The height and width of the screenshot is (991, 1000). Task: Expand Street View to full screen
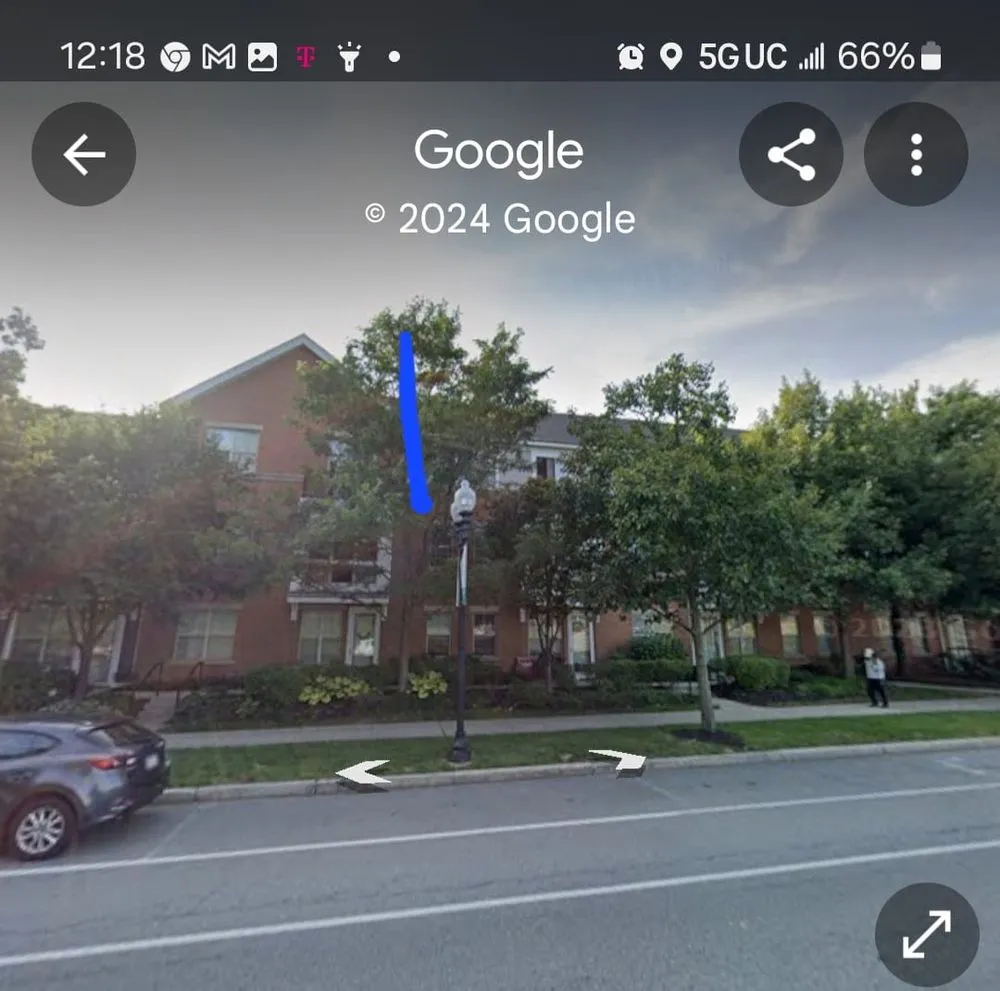click(x=926, y=934)
